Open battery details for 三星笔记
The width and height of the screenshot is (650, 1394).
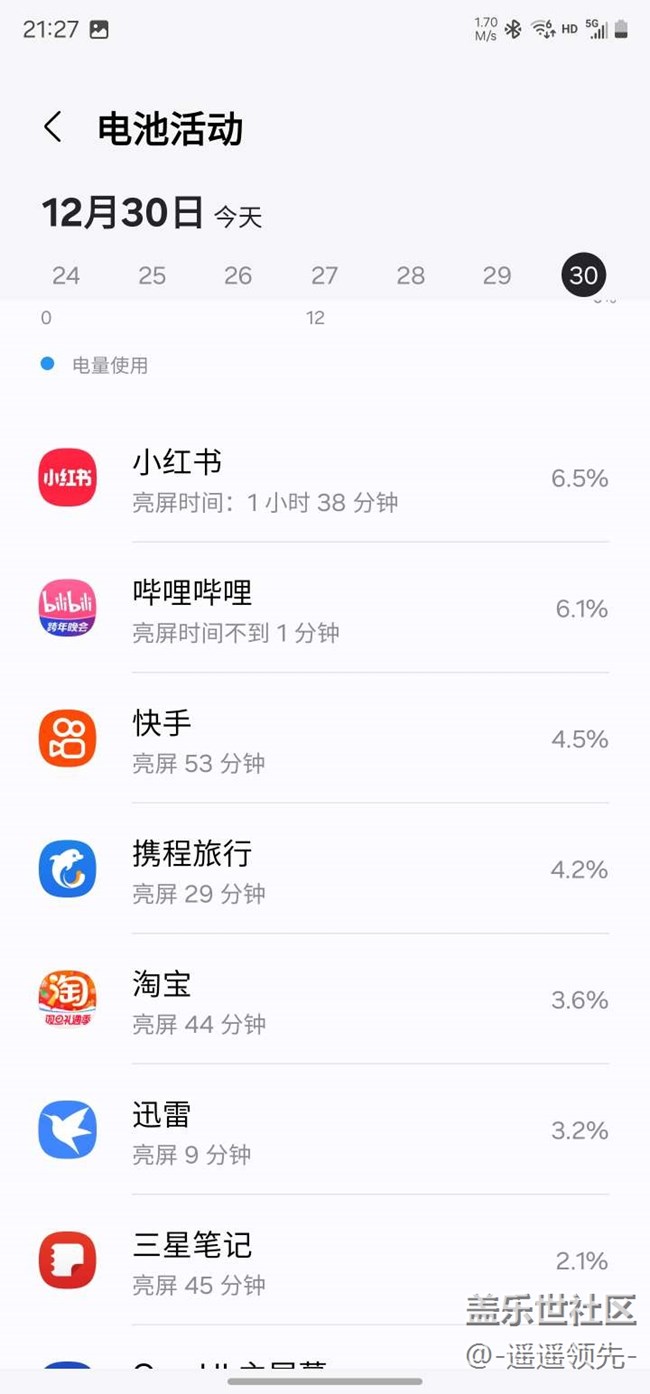(x=325, y=1260)
